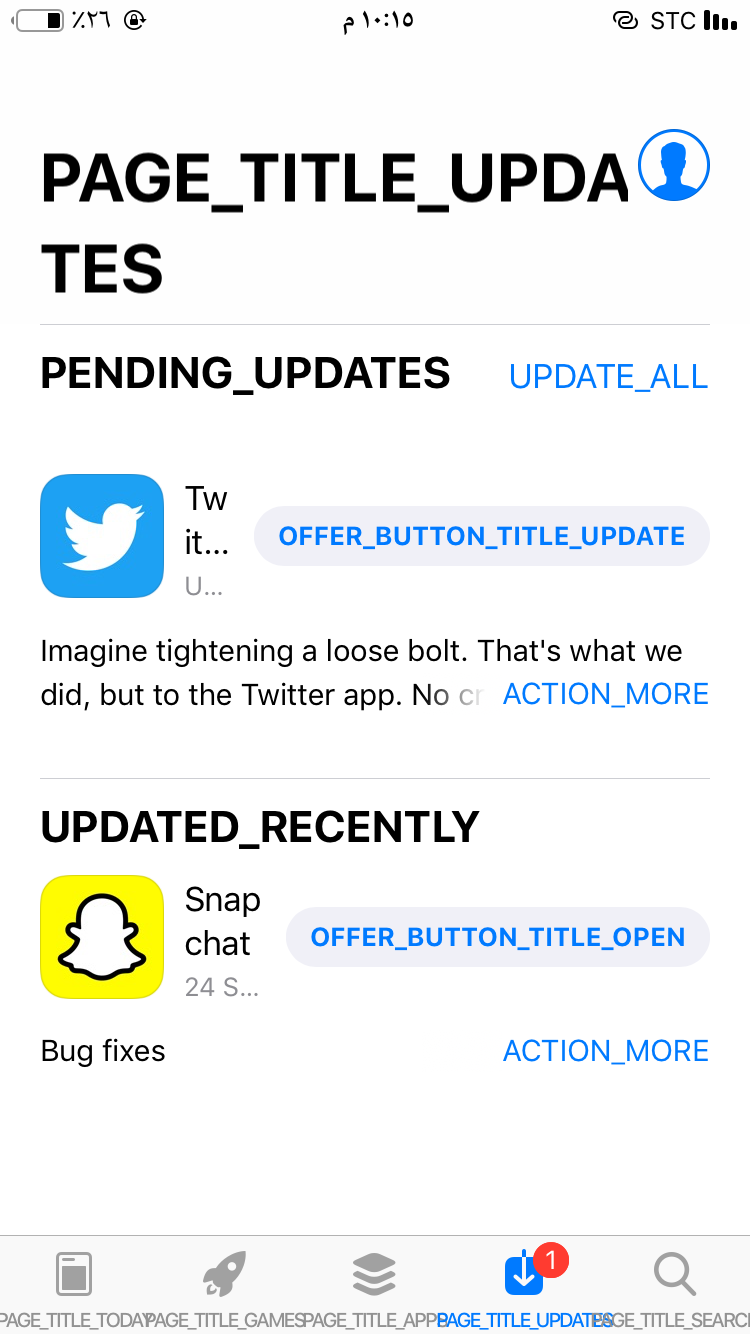This screenshot has width=750, height=1334.
Task: Select the Updates tab
Action: click(x=525, y=1285)
